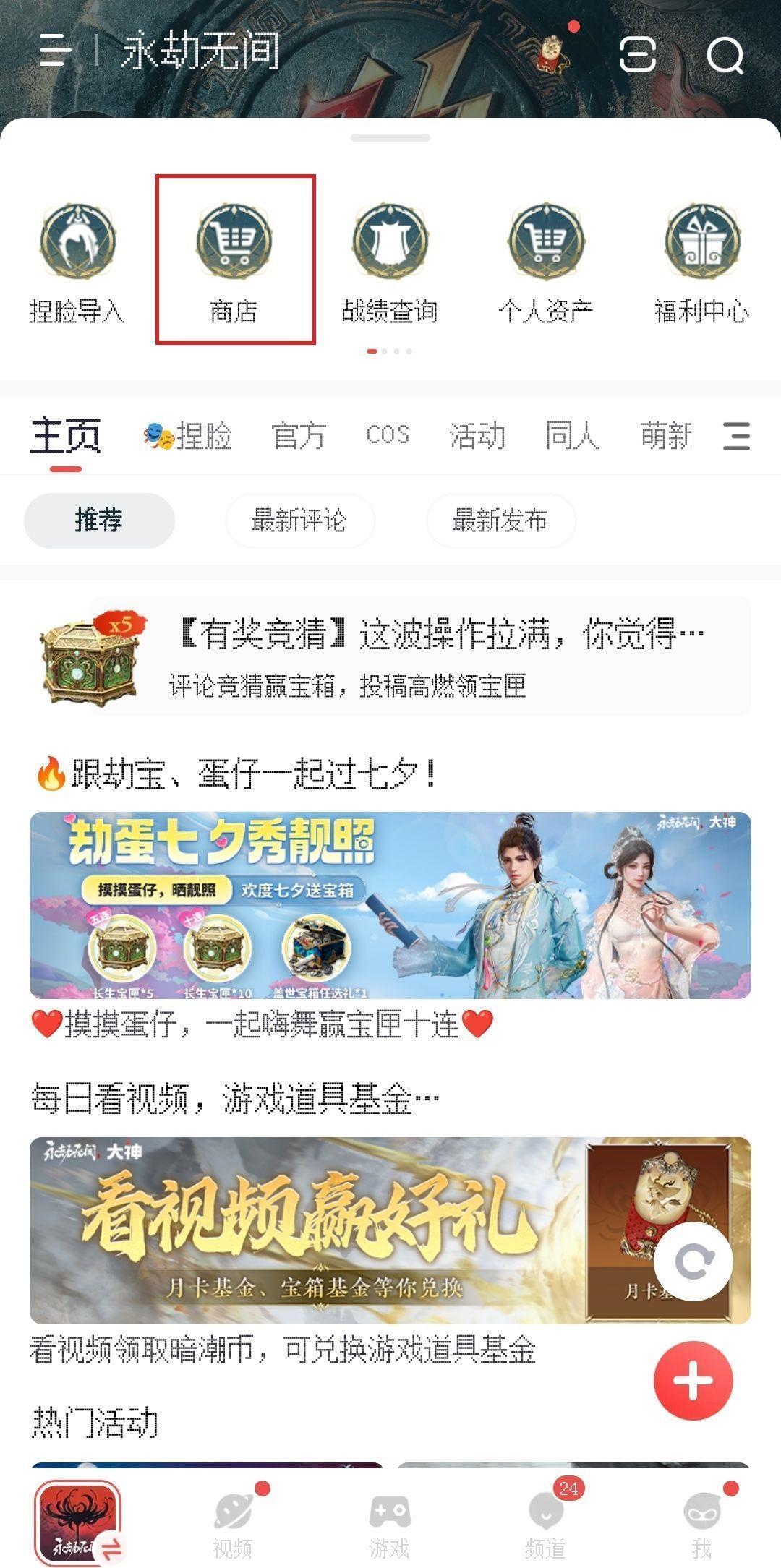
Task: Open the hamburger menu beside 永劫无间
Action: click(55, 51)
